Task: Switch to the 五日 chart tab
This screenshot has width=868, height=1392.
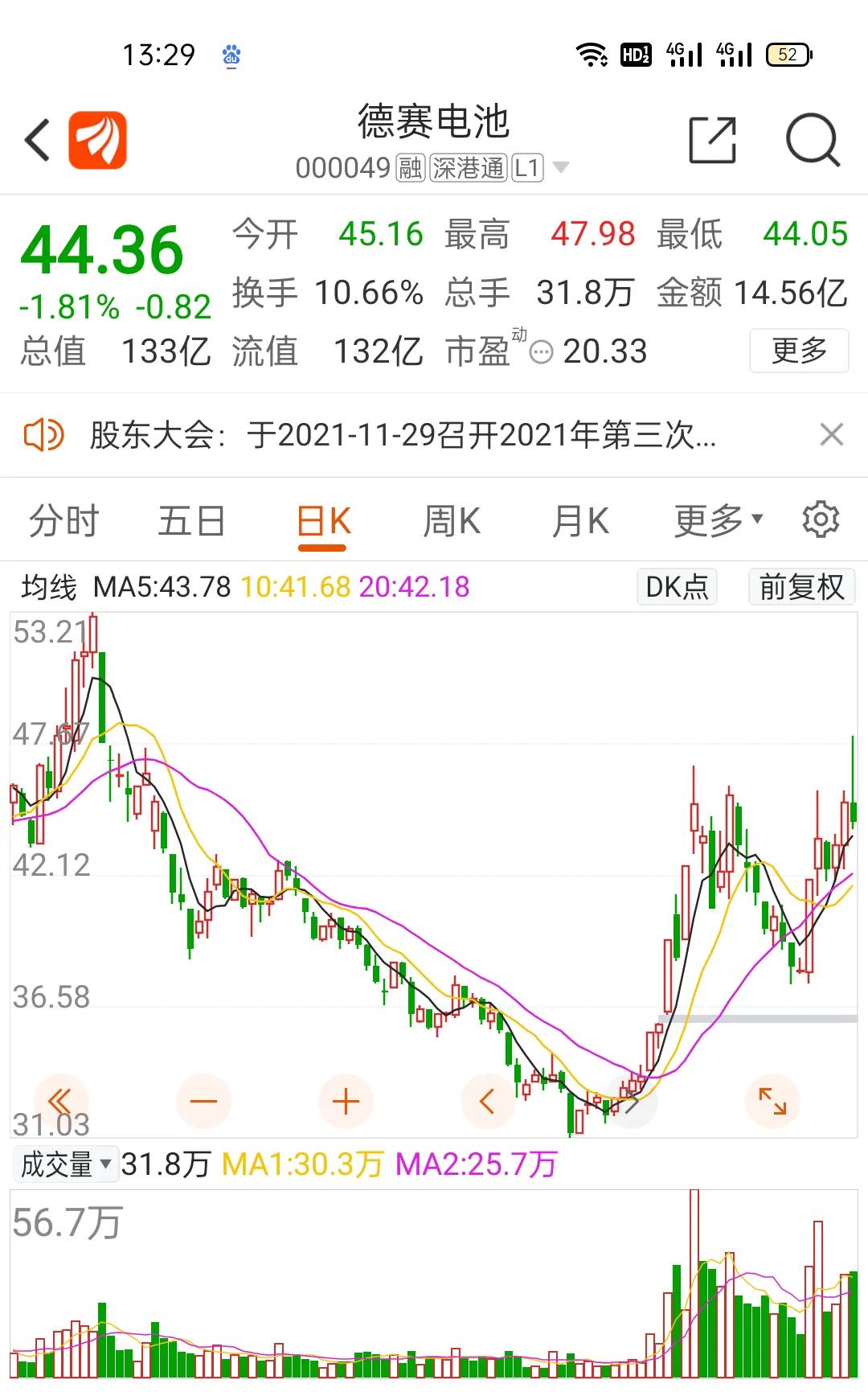Action: pyautogui.click(x=191, y=521)
